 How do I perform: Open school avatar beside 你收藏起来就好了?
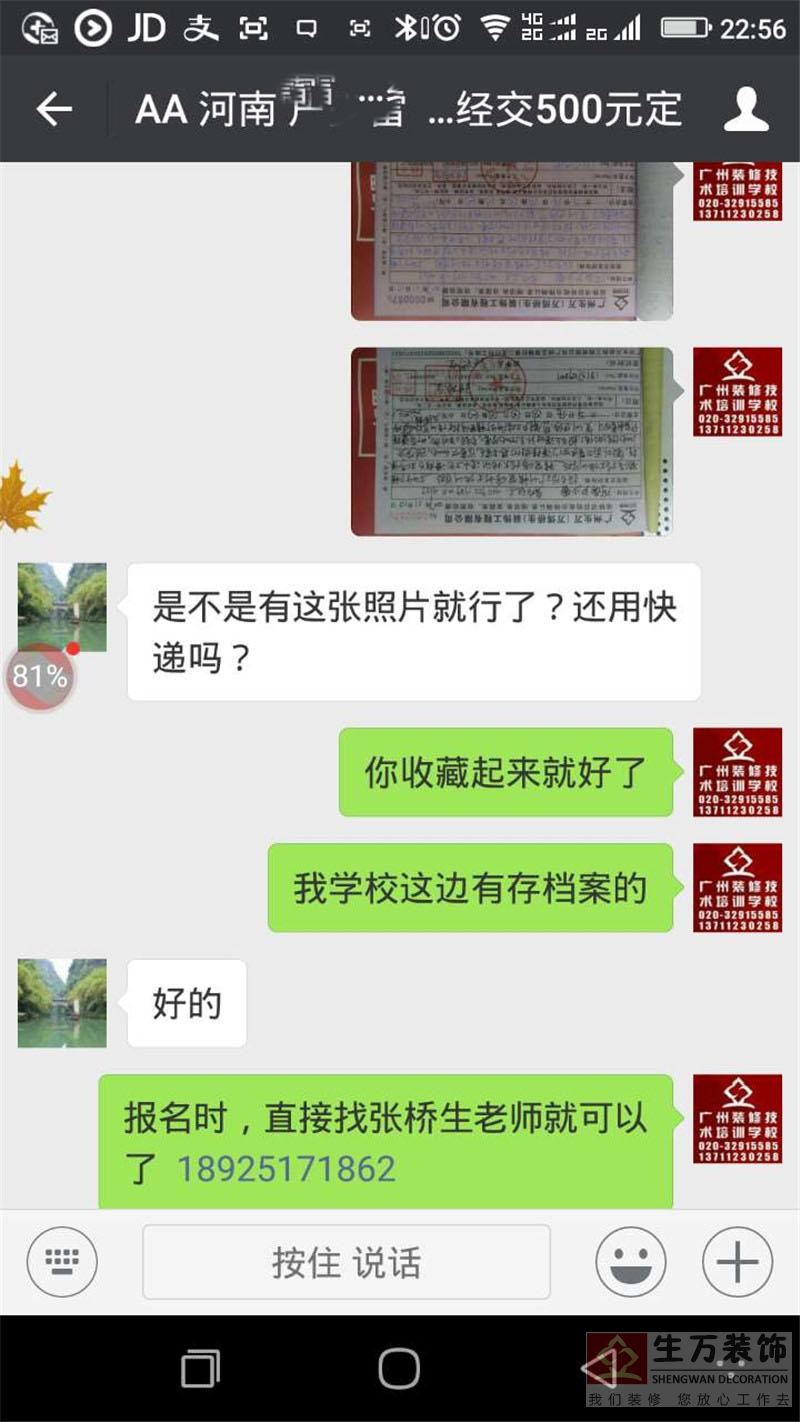[737, 772]
